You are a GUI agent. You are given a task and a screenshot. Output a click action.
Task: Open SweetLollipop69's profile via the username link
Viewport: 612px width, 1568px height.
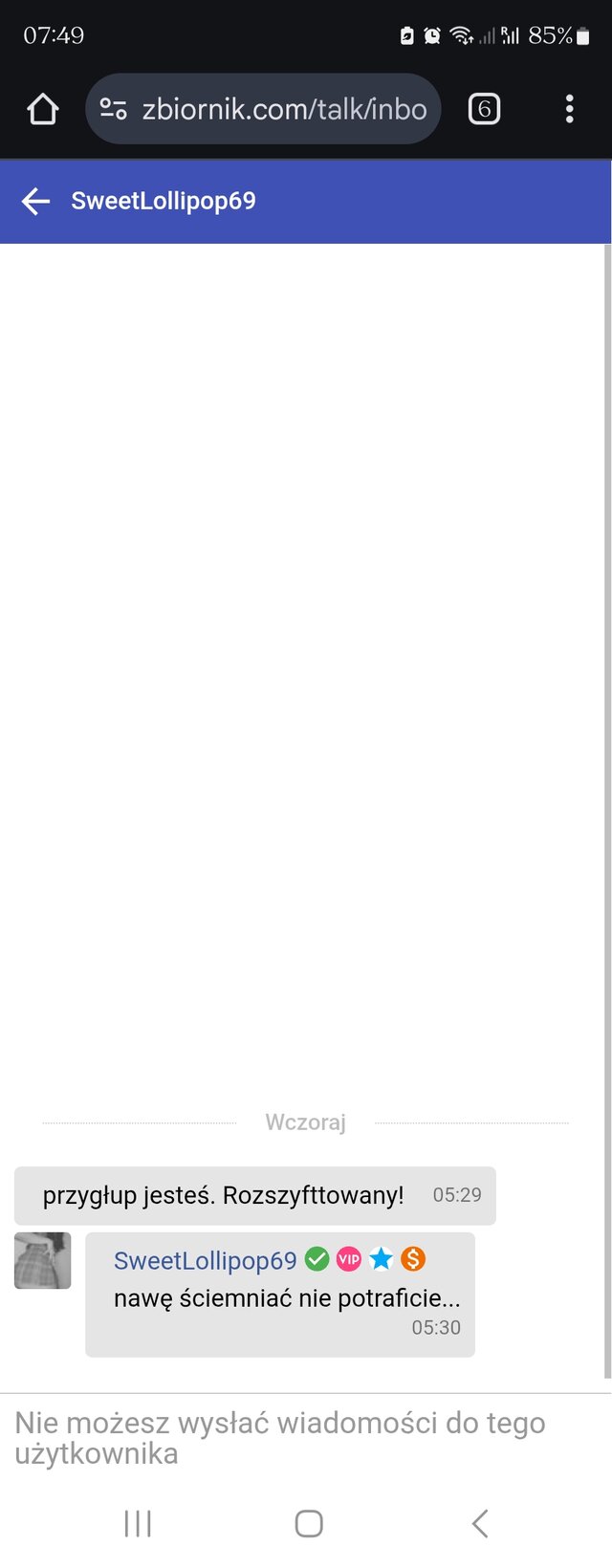pos(205,1260)
